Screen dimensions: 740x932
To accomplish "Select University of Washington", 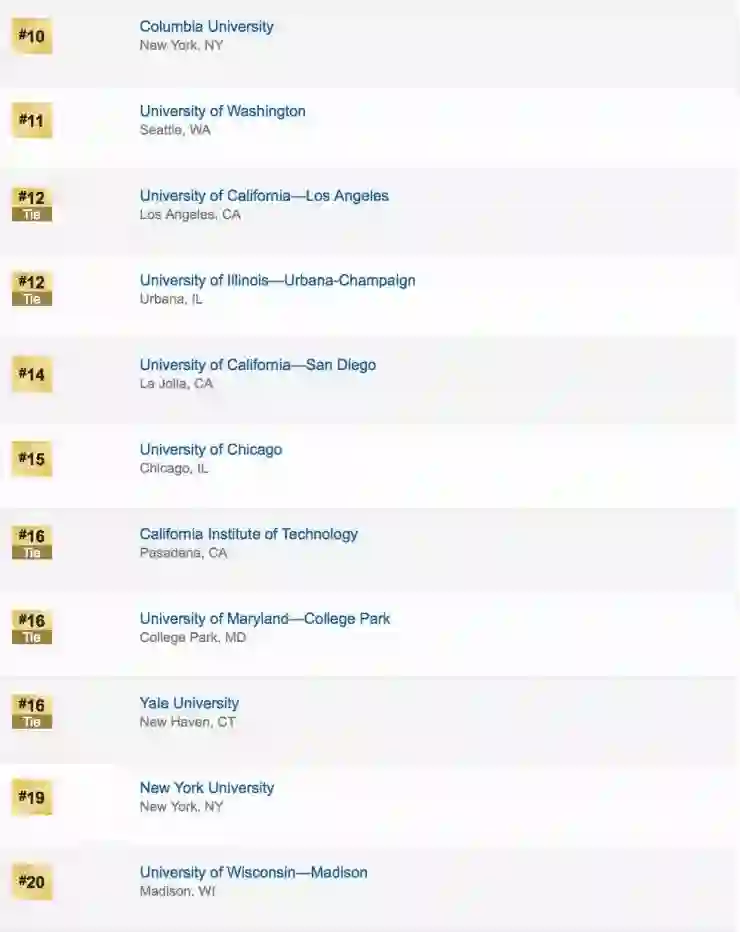I will [x=222, y=111].
